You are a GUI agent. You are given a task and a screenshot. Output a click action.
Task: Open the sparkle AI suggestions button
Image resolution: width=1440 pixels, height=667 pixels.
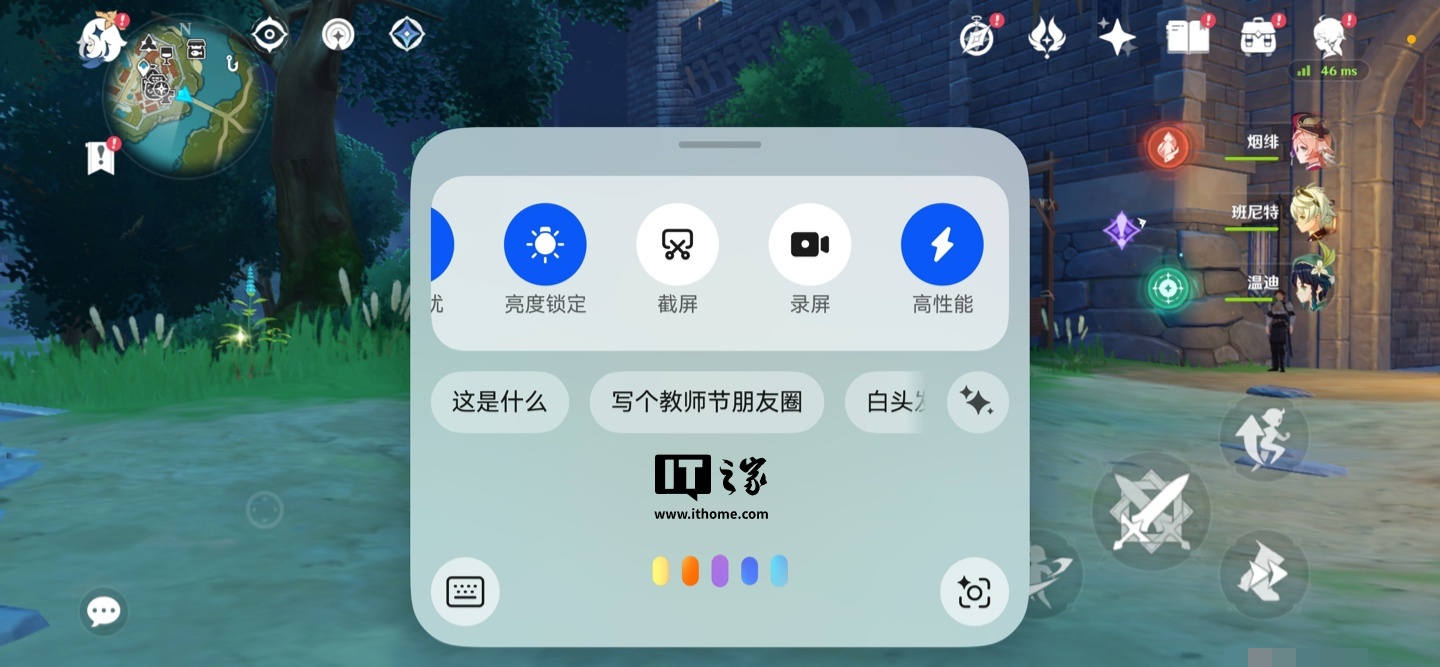tap(976, 402)
